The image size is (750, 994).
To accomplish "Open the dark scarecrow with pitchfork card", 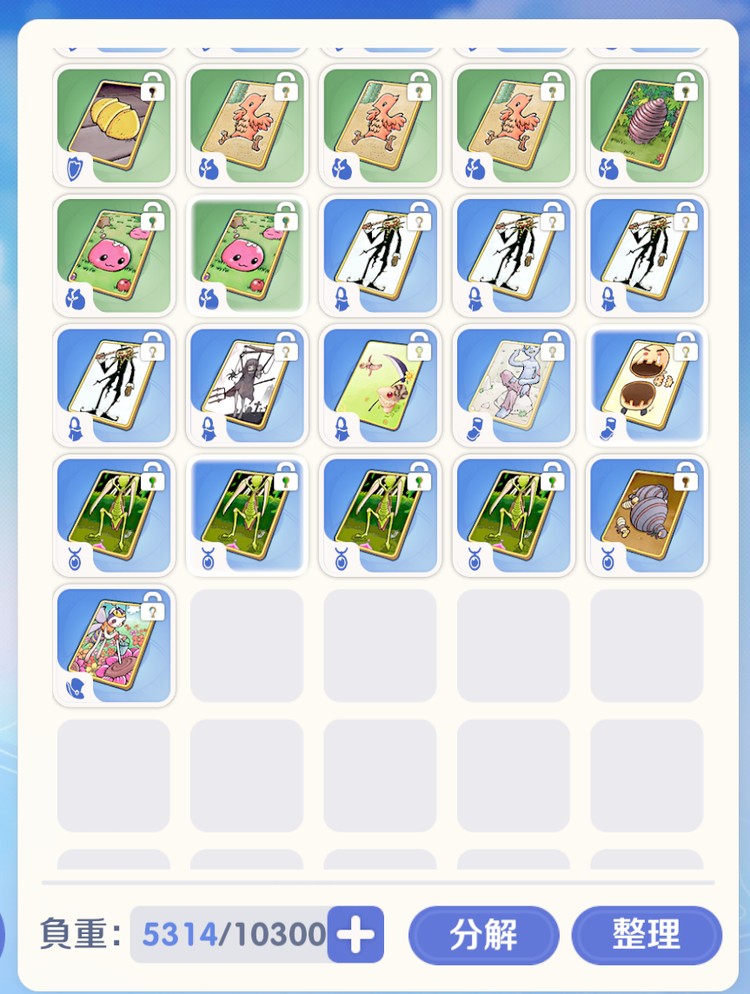I will [247, 386].
